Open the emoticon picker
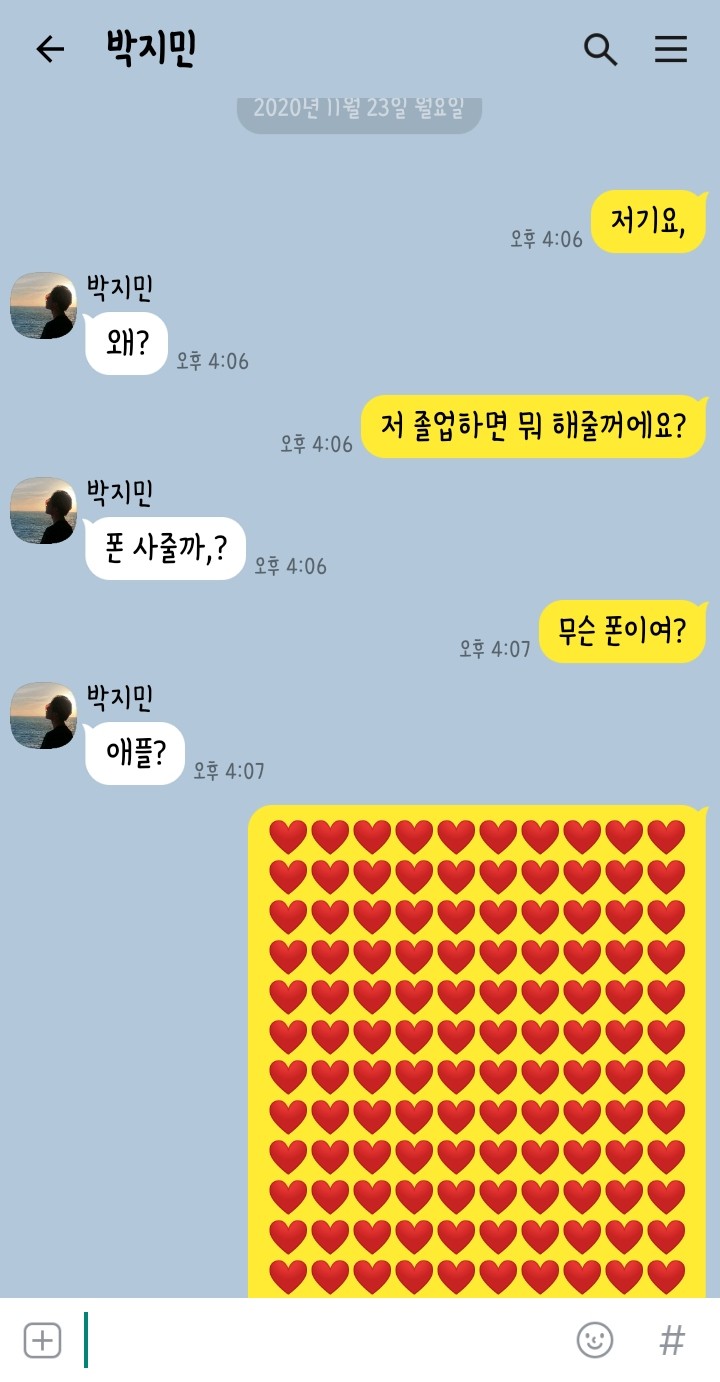Screen dimensions: 720x1382 coord(595,1340)
